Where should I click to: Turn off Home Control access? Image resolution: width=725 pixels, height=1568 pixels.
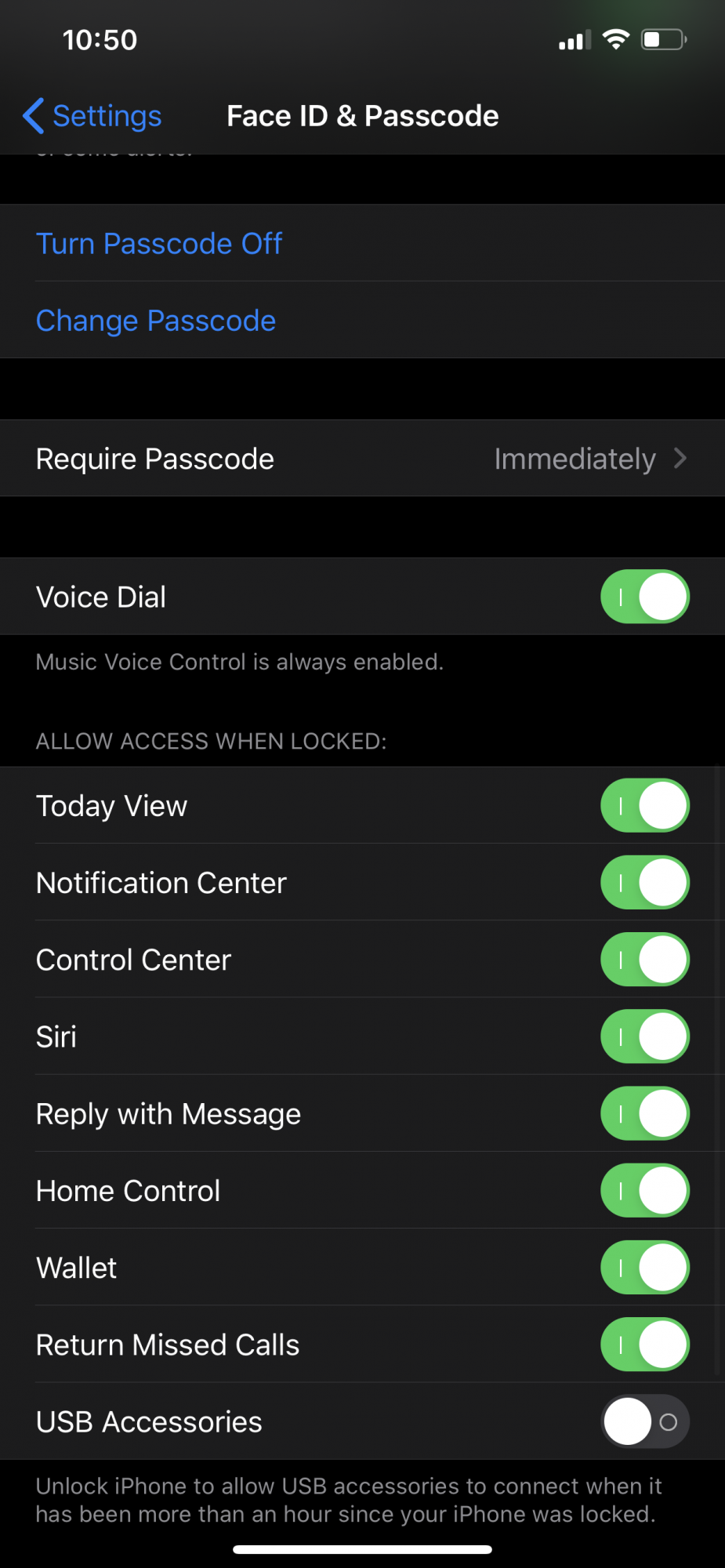645,1190
